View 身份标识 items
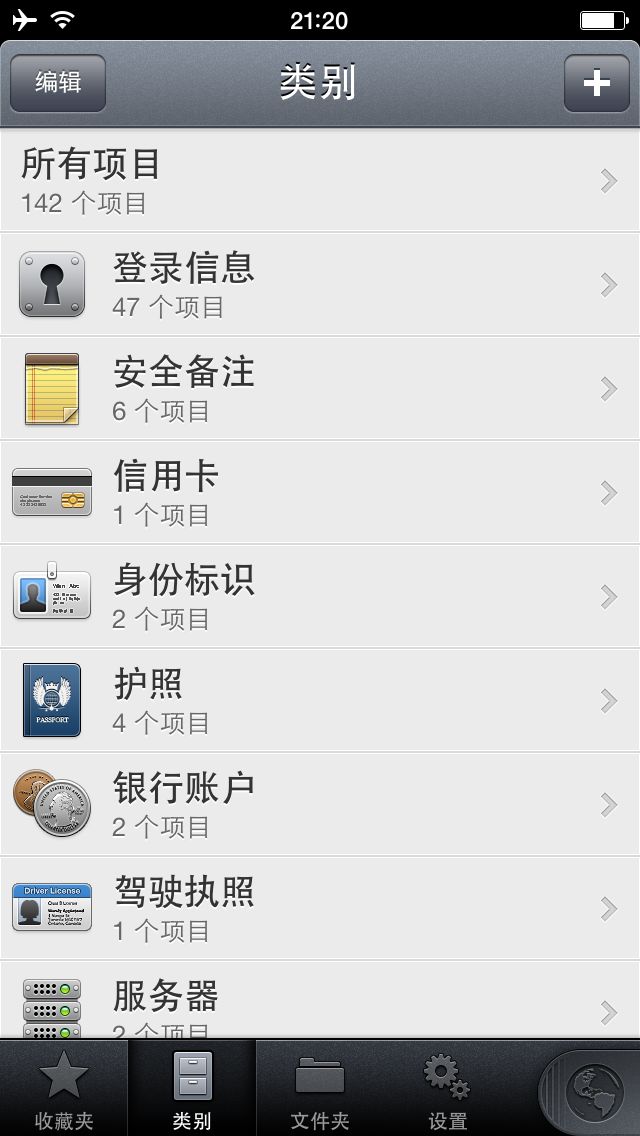Image resolution: width=640 pixels, height=1136 pixels. pyautogui.click(x=320, y=597)
